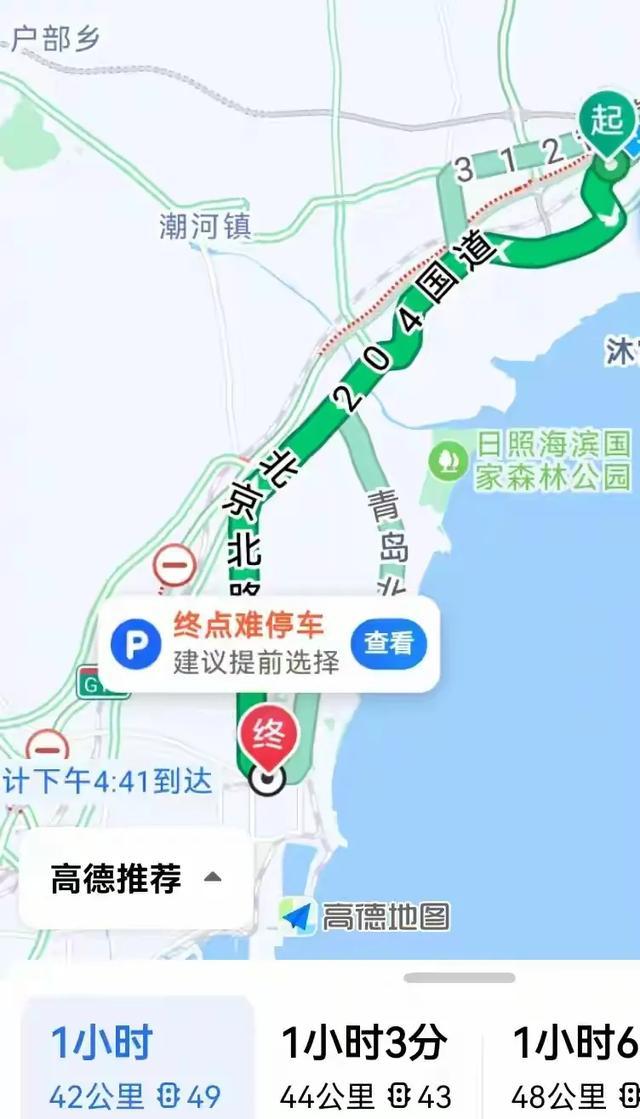
Task: Expand the 高德推荐 route preference dropdown
Action: pos(136,879)
